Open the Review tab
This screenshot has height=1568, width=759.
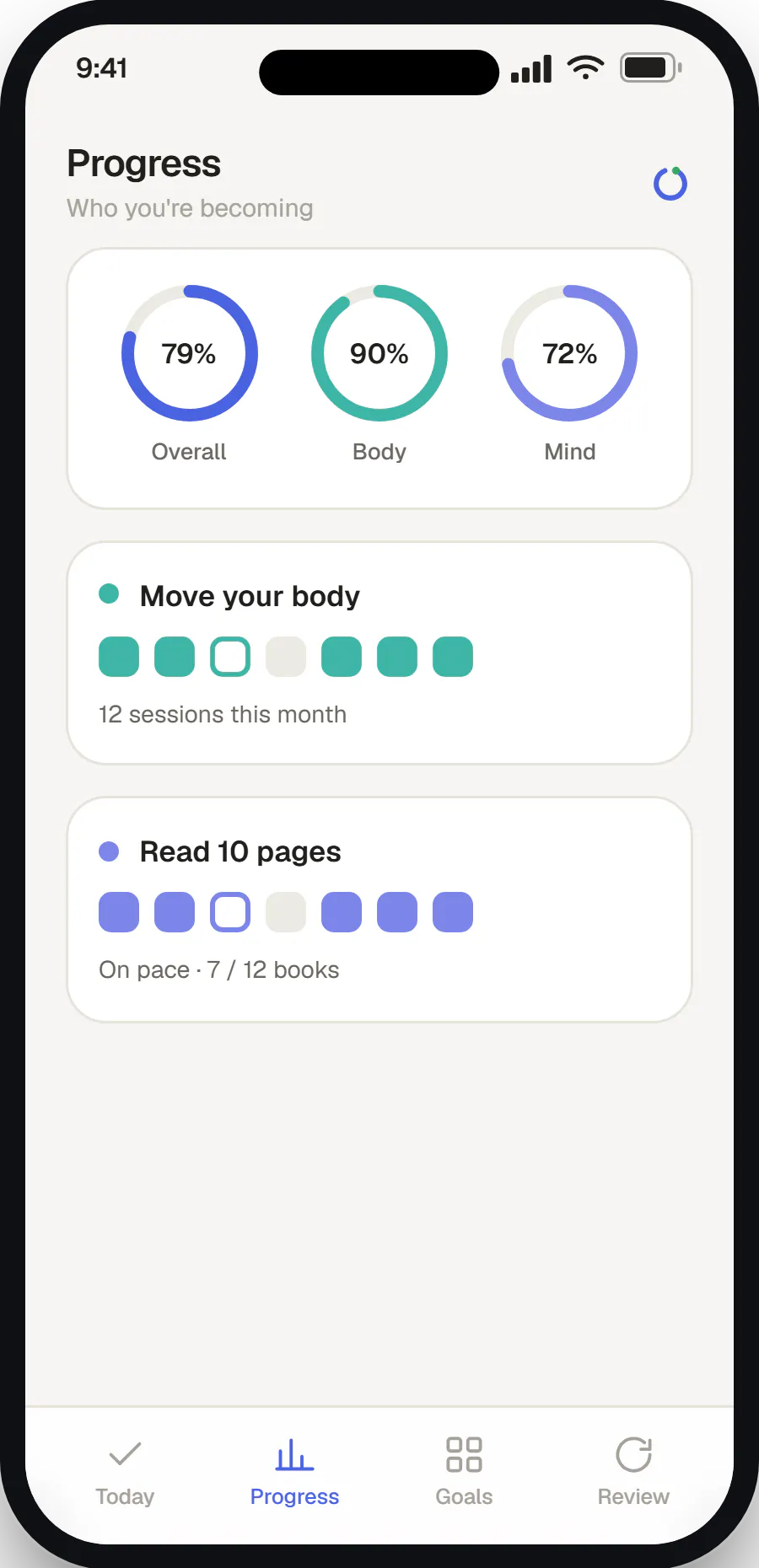[x=633, y=1473]
